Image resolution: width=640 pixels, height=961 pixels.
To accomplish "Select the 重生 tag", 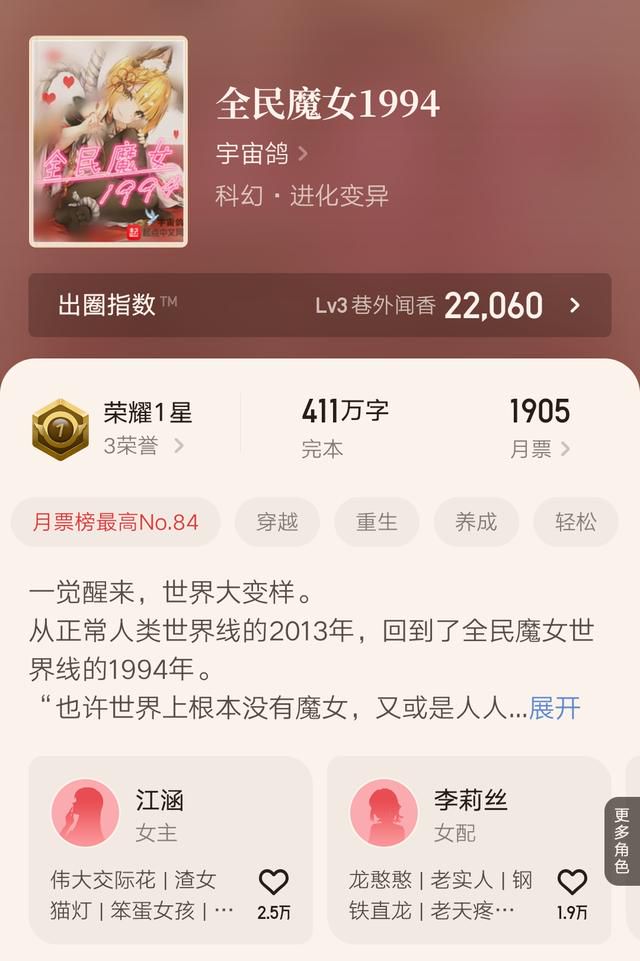I will point(377,522).
